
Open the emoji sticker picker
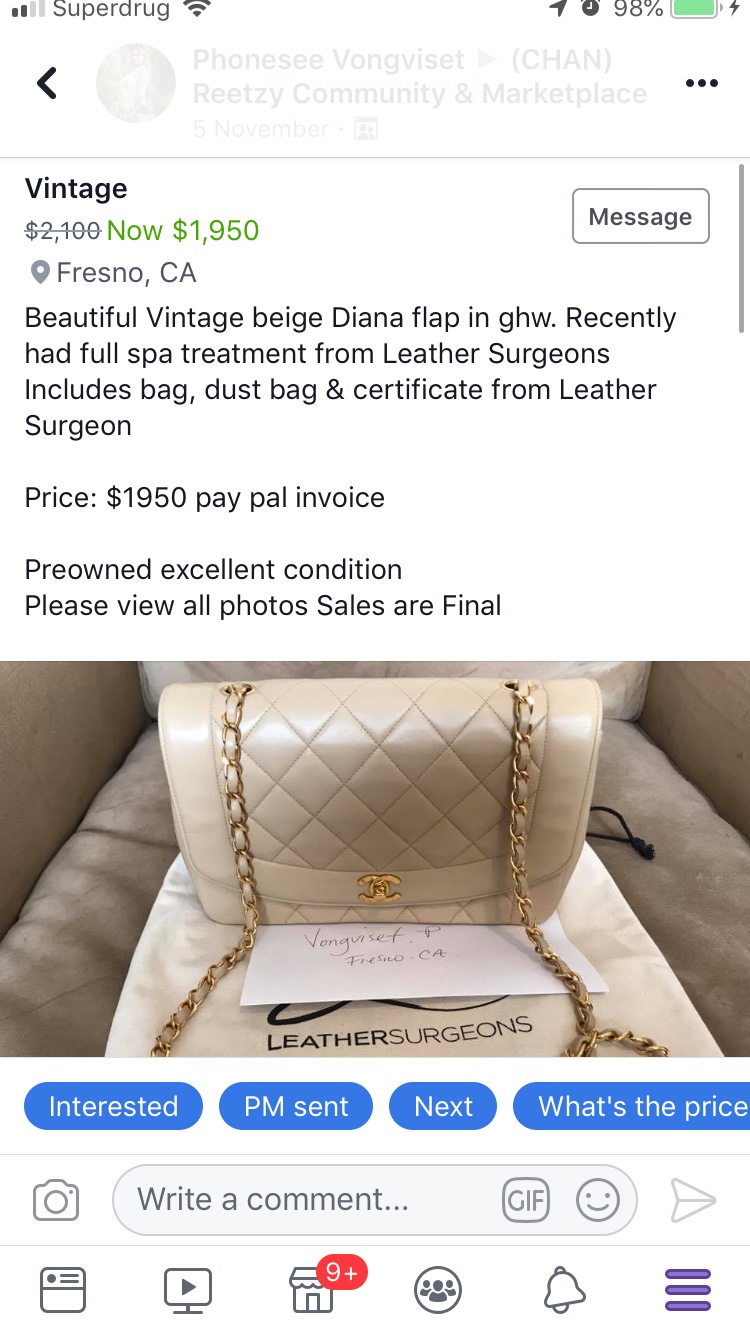pyautogui.click(x=598, y=1199)
